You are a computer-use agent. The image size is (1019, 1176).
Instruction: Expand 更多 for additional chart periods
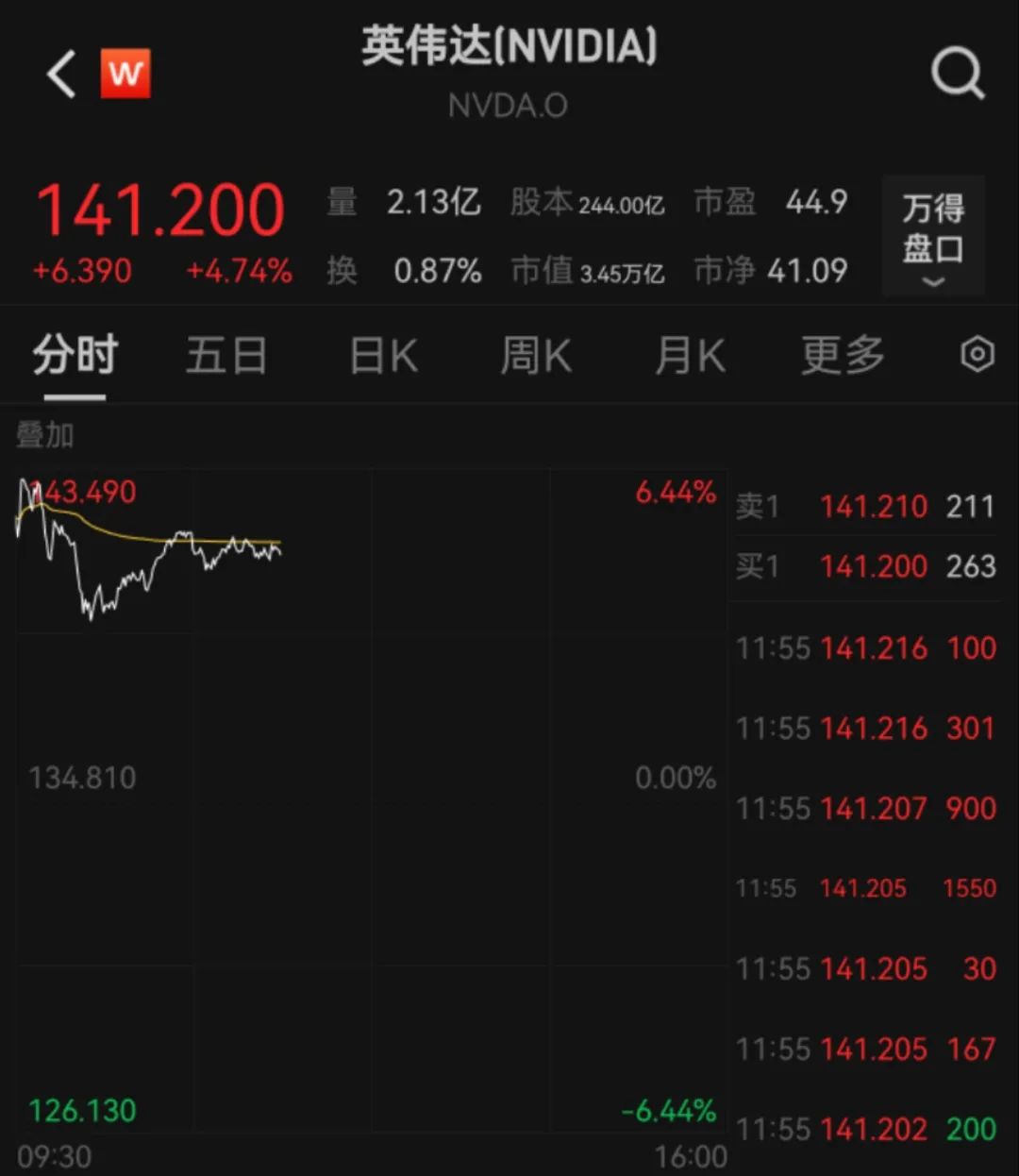click(x=841, y=356)
